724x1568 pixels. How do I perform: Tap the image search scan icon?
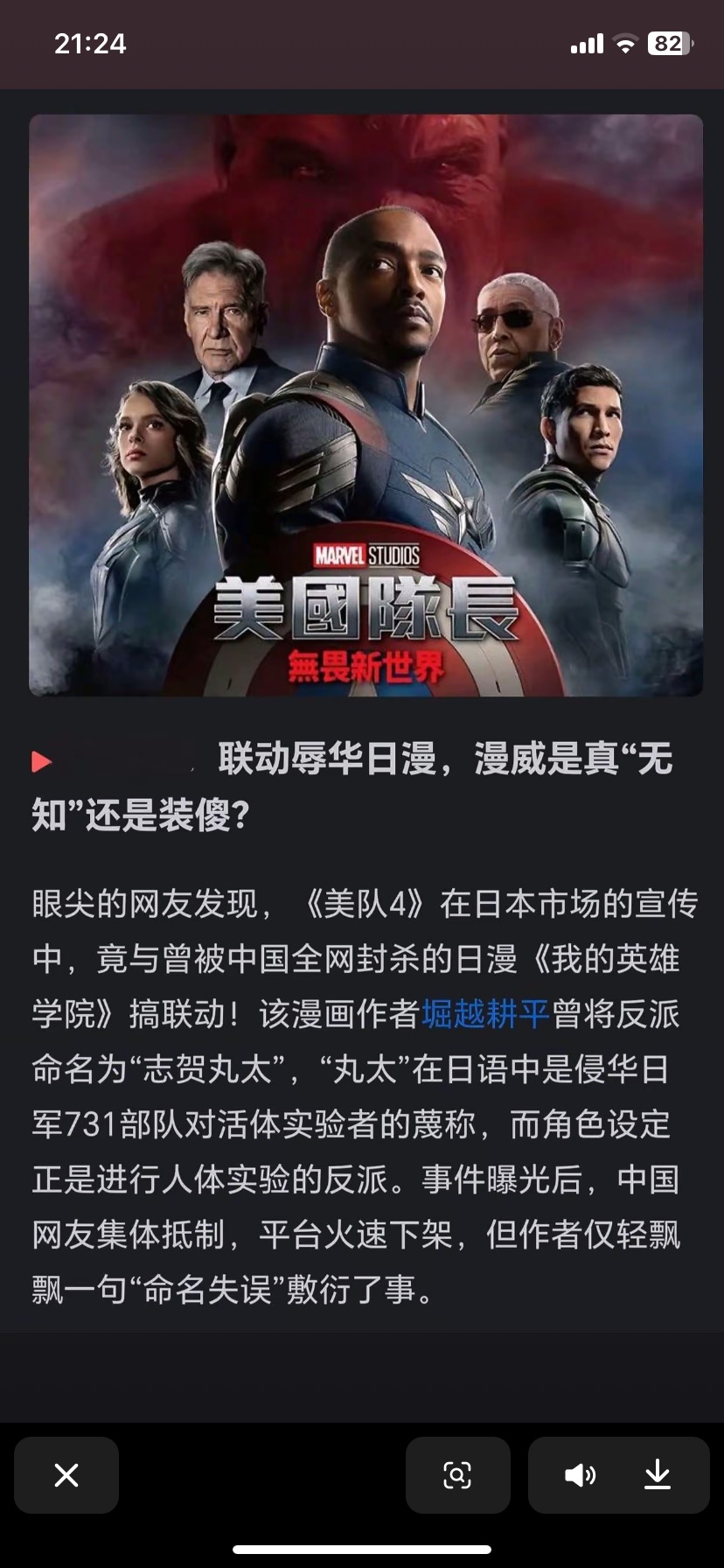tap(457, 1475)
